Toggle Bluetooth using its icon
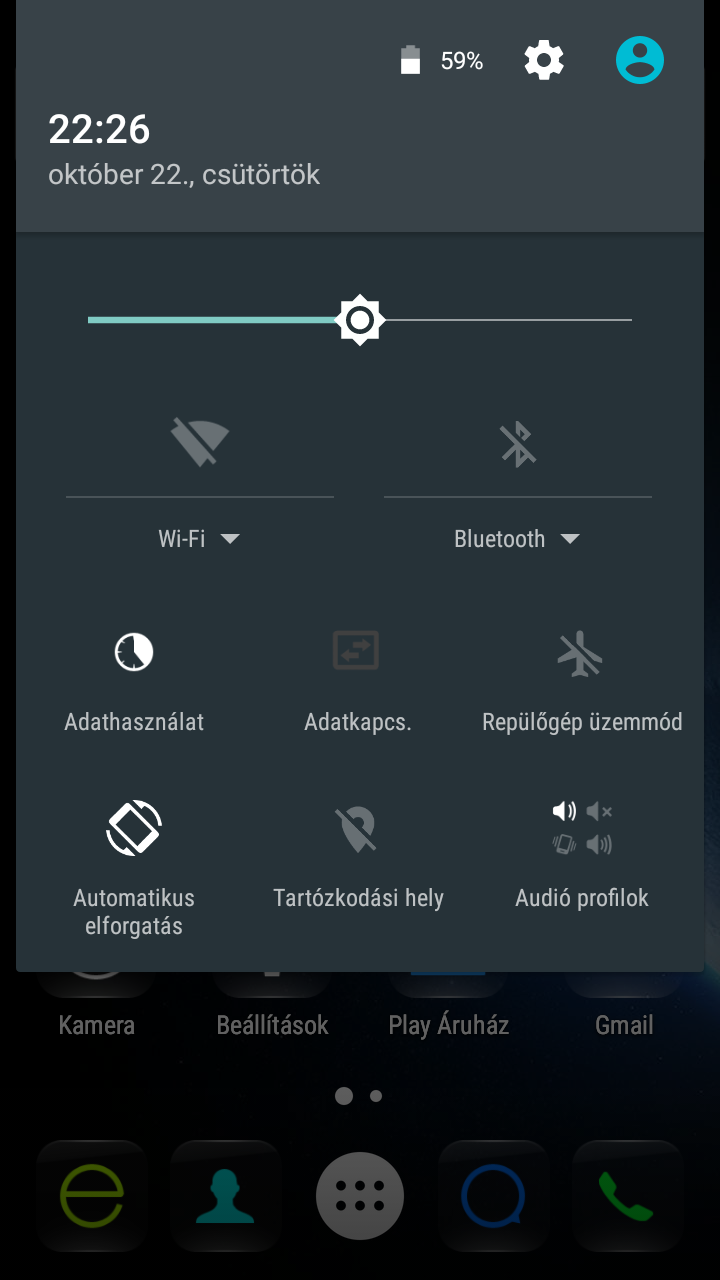The width and height of the screenshot is (720, 1280). pyautogui.click(x=518, y=443)
